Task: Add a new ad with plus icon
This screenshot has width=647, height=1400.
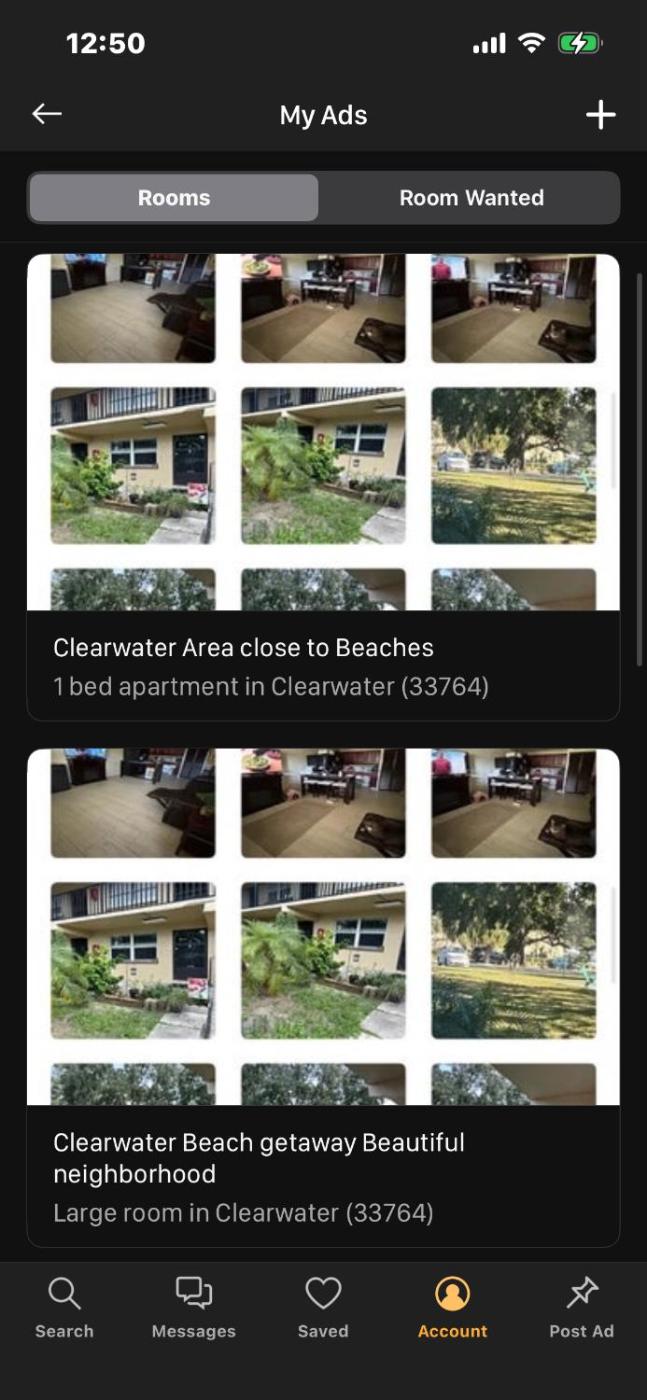Action: (600, 115)
